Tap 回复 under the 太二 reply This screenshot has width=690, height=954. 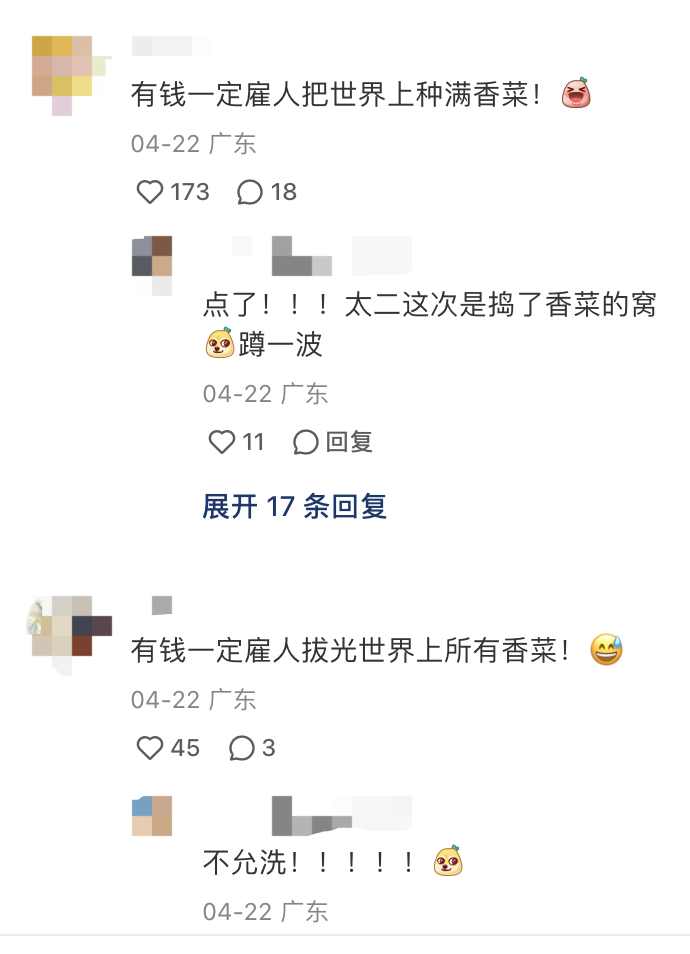[x=334, y=442]
